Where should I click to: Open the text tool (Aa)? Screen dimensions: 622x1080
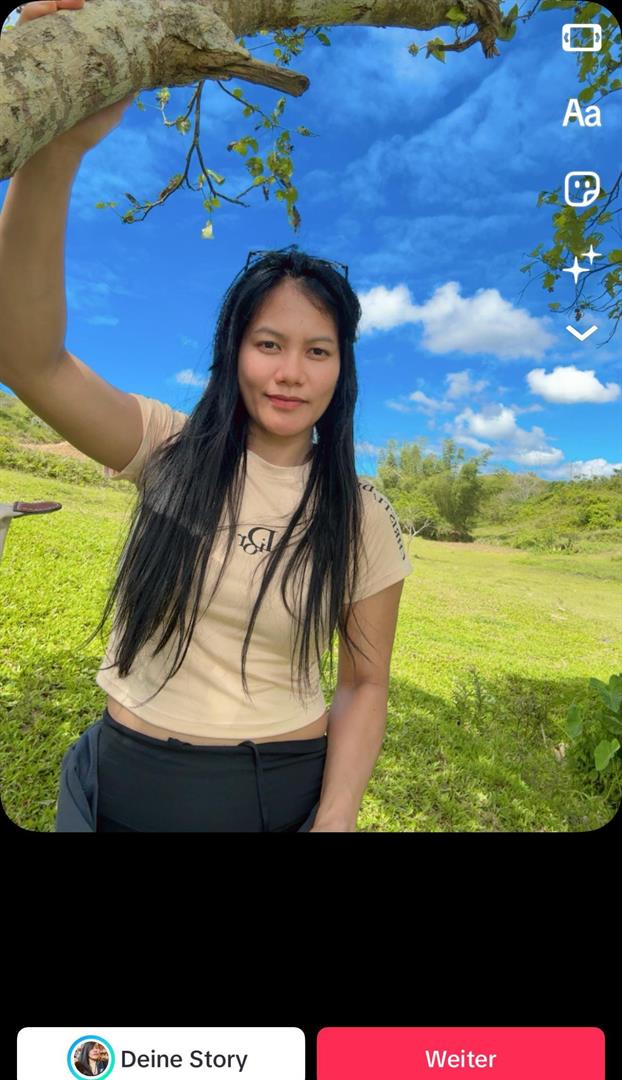coord(581,113)
